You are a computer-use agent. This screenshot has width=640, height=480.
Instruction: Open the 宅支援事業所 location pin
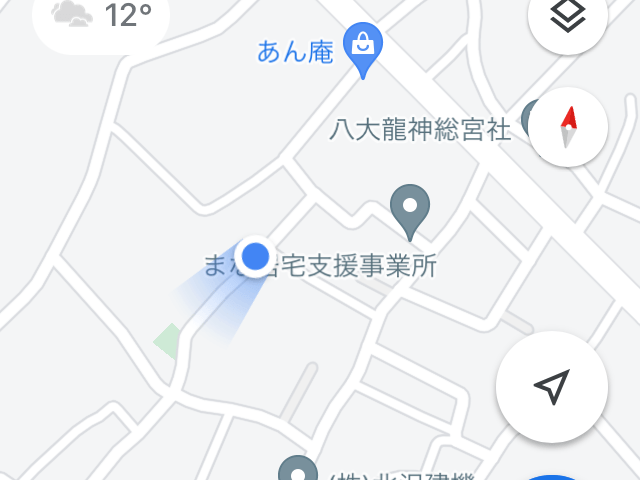pos(409,209)
